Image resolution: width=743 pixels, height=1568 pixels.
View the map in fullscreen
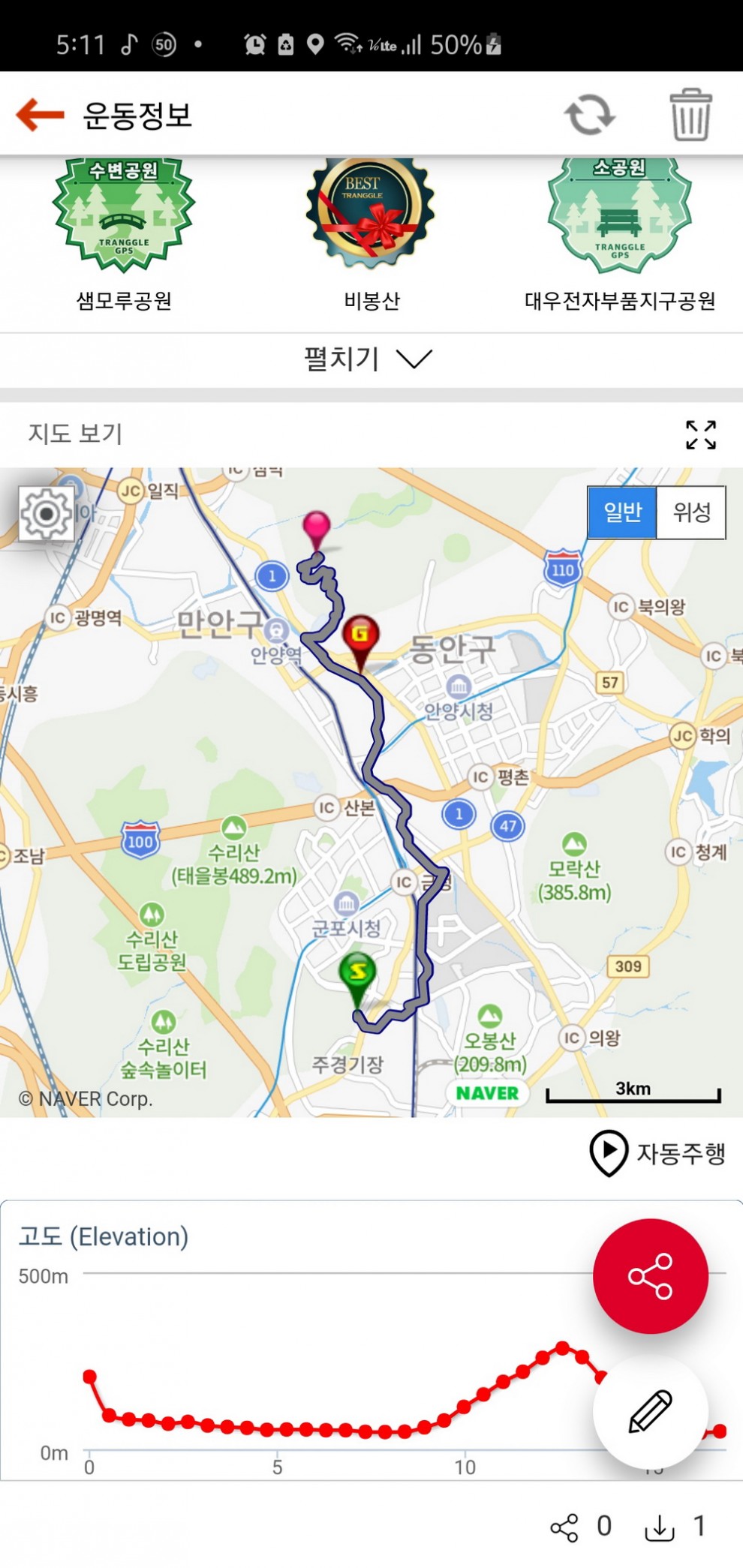coord(701,434)
